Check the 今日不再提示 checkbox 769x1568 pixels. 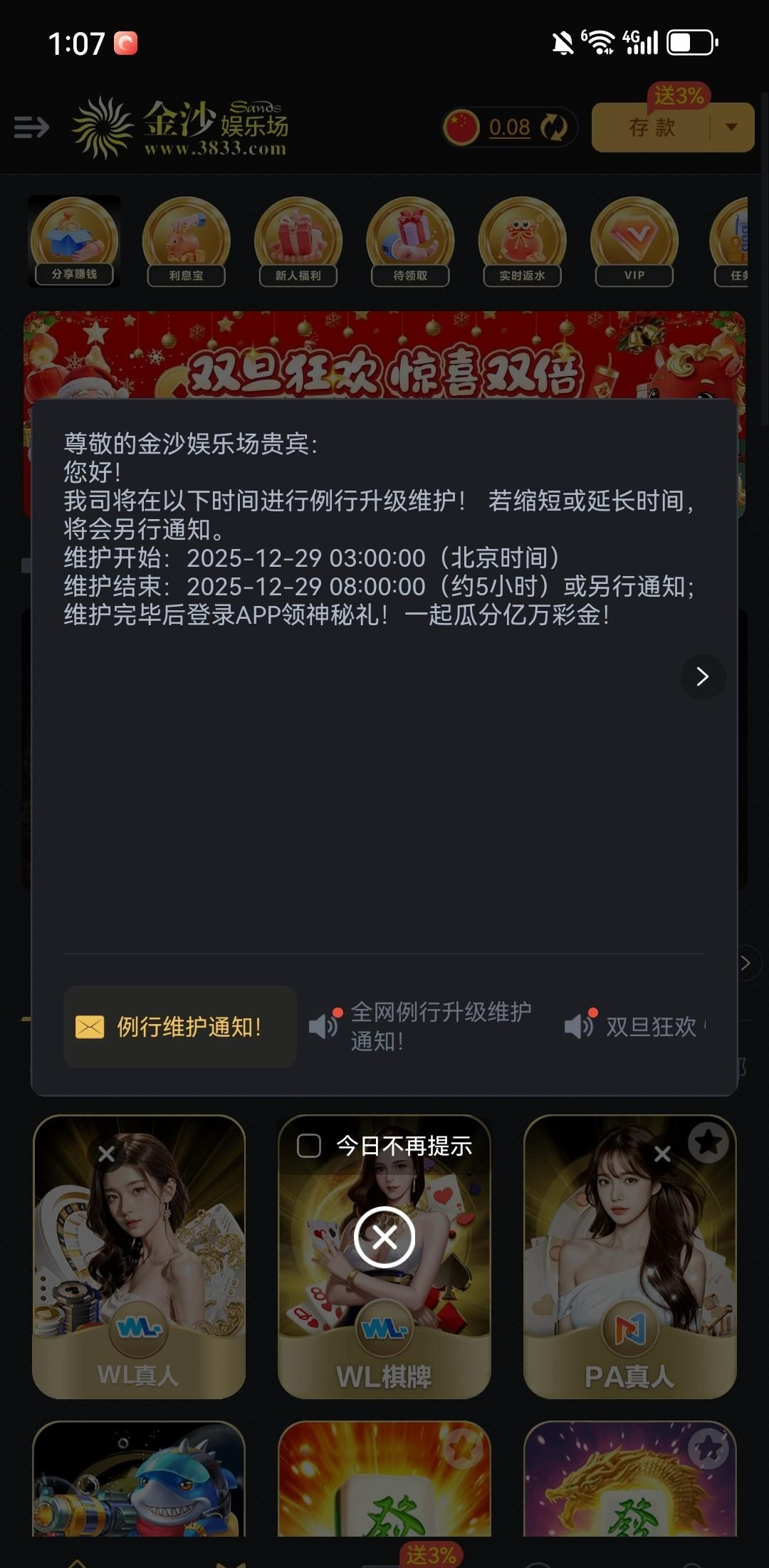pyautogui.click(x=309, y=1146)
